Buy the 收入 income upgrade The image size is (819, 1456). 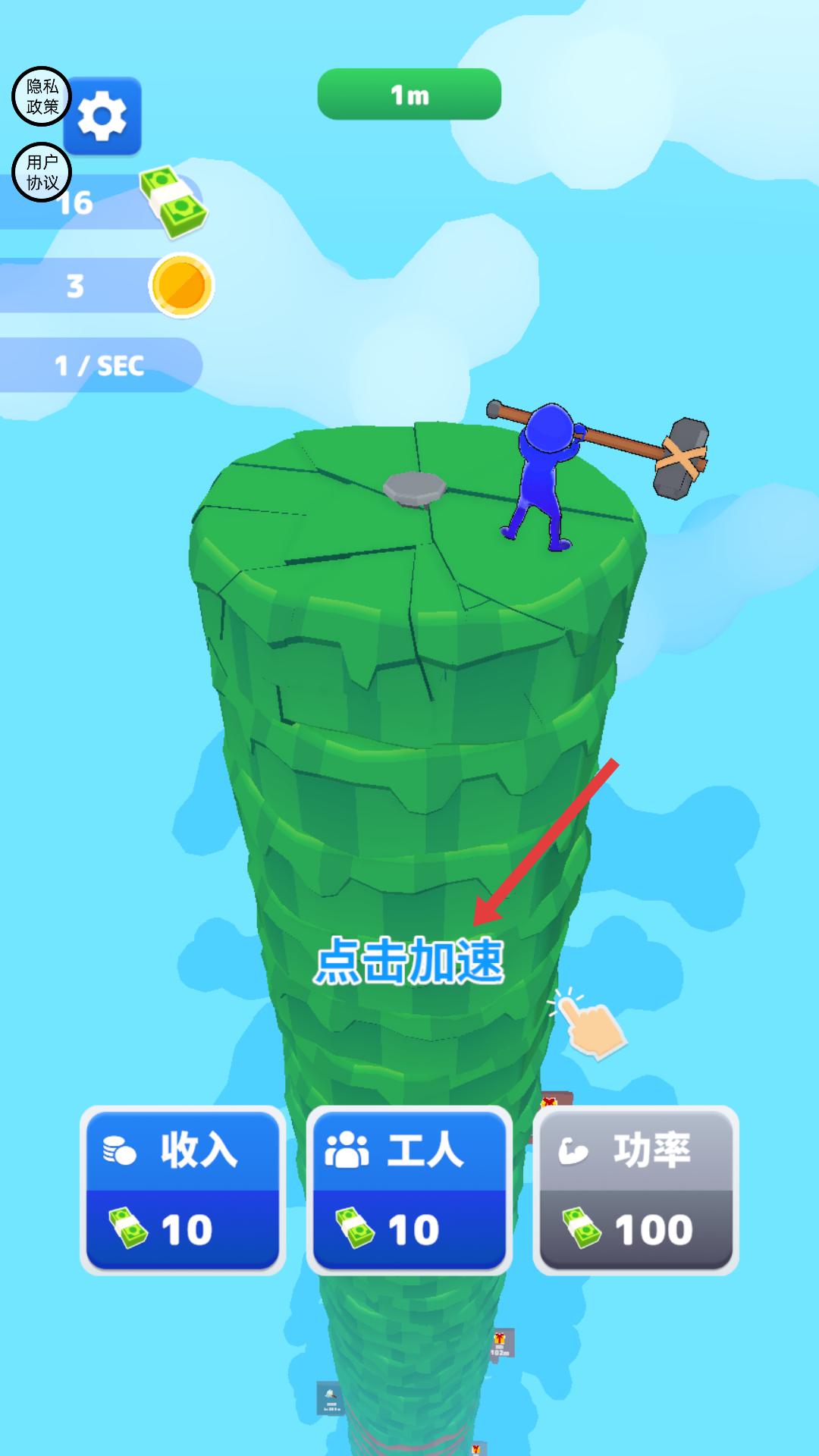[x=183, y=1189]
